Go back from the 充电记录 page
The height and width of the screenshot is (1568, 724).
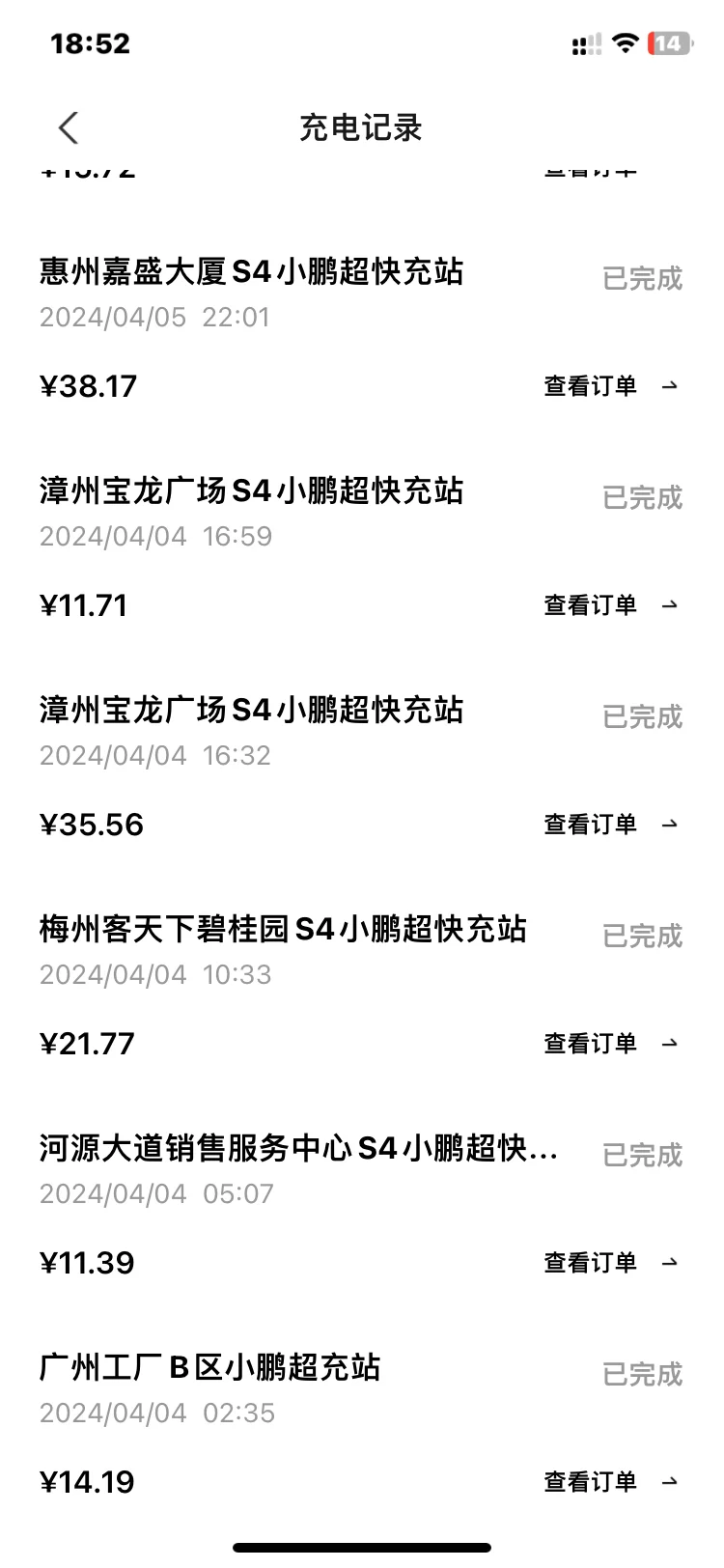click(68, 127)
